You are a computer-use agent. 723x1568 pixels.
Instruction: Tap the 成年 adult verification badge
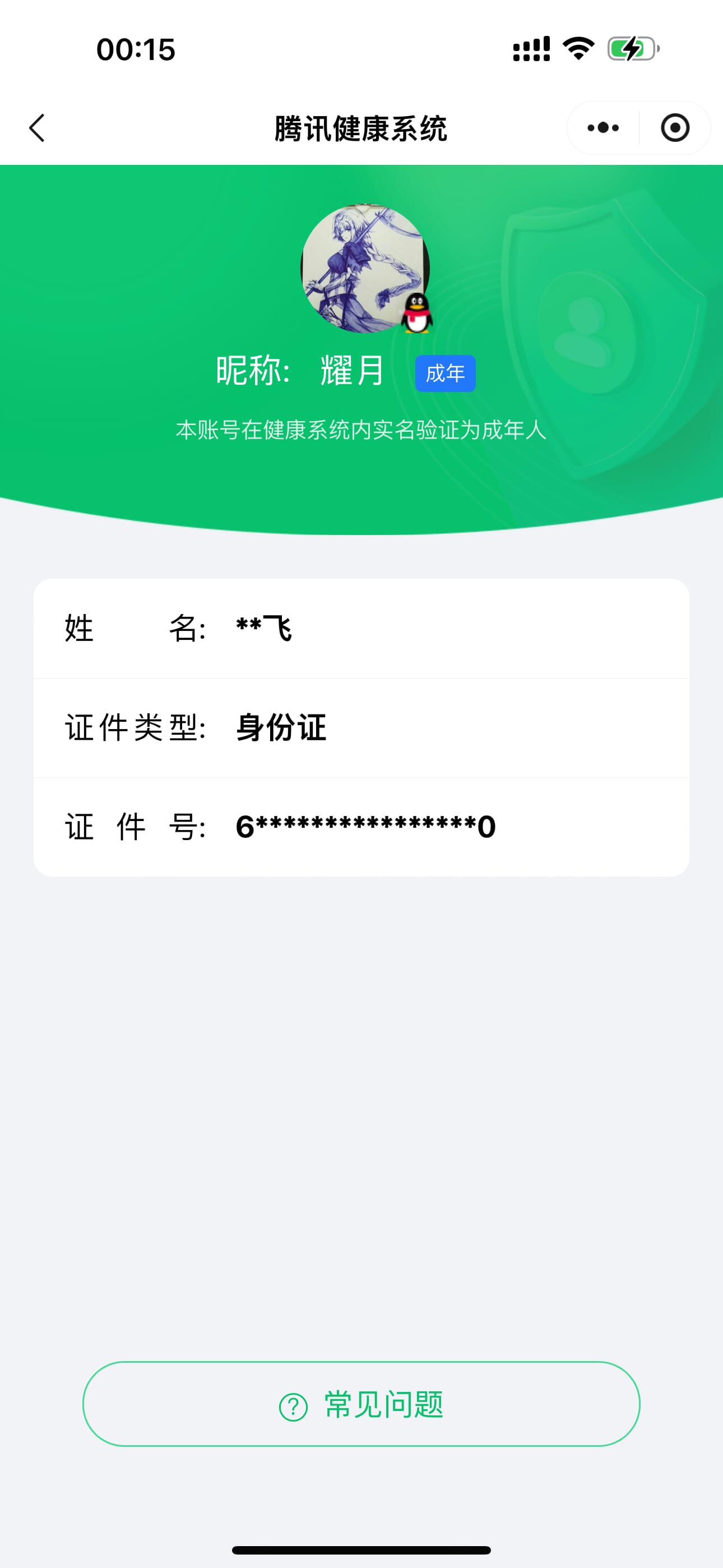[446, 373]
